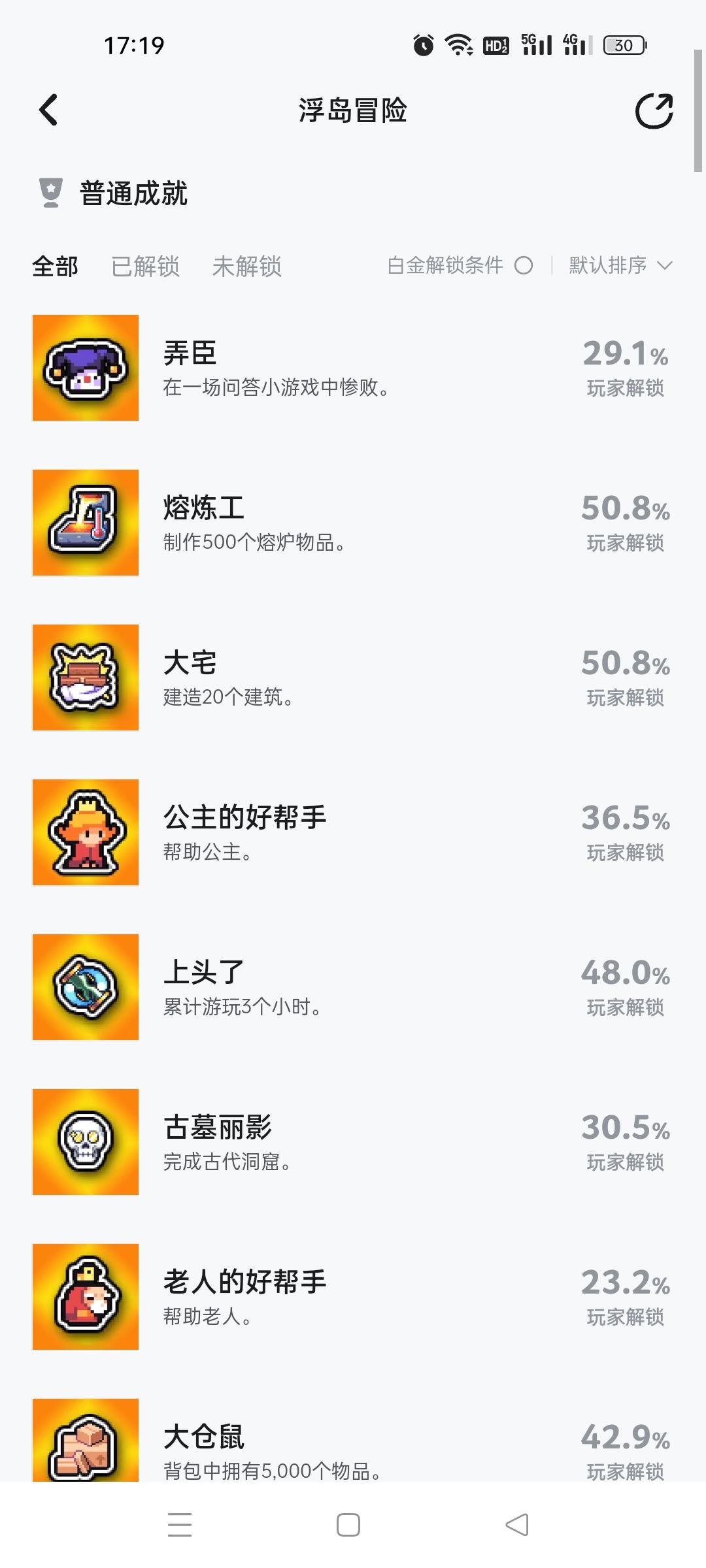Select the 全部 tab
This screenshot has width=706, height=1568.
[56, 267]
